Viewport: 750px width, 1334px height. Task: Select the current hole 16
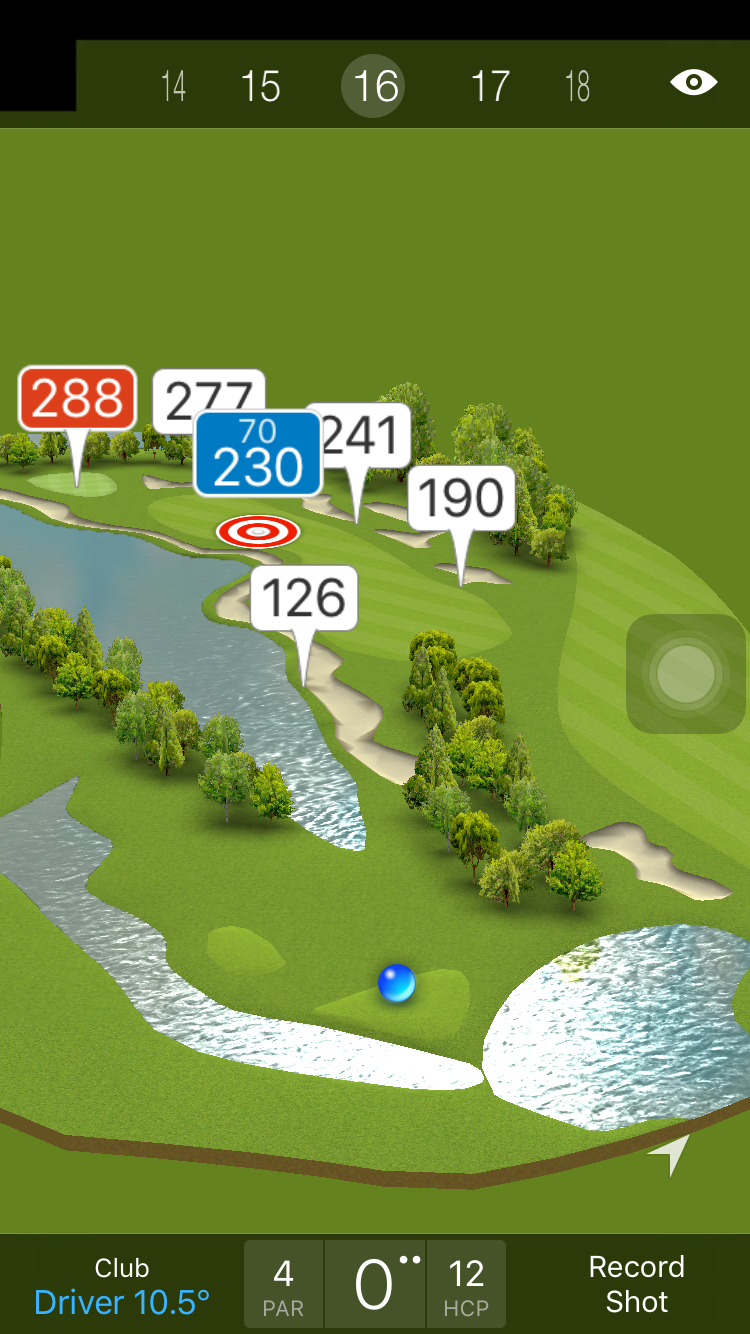click(374, 86)
